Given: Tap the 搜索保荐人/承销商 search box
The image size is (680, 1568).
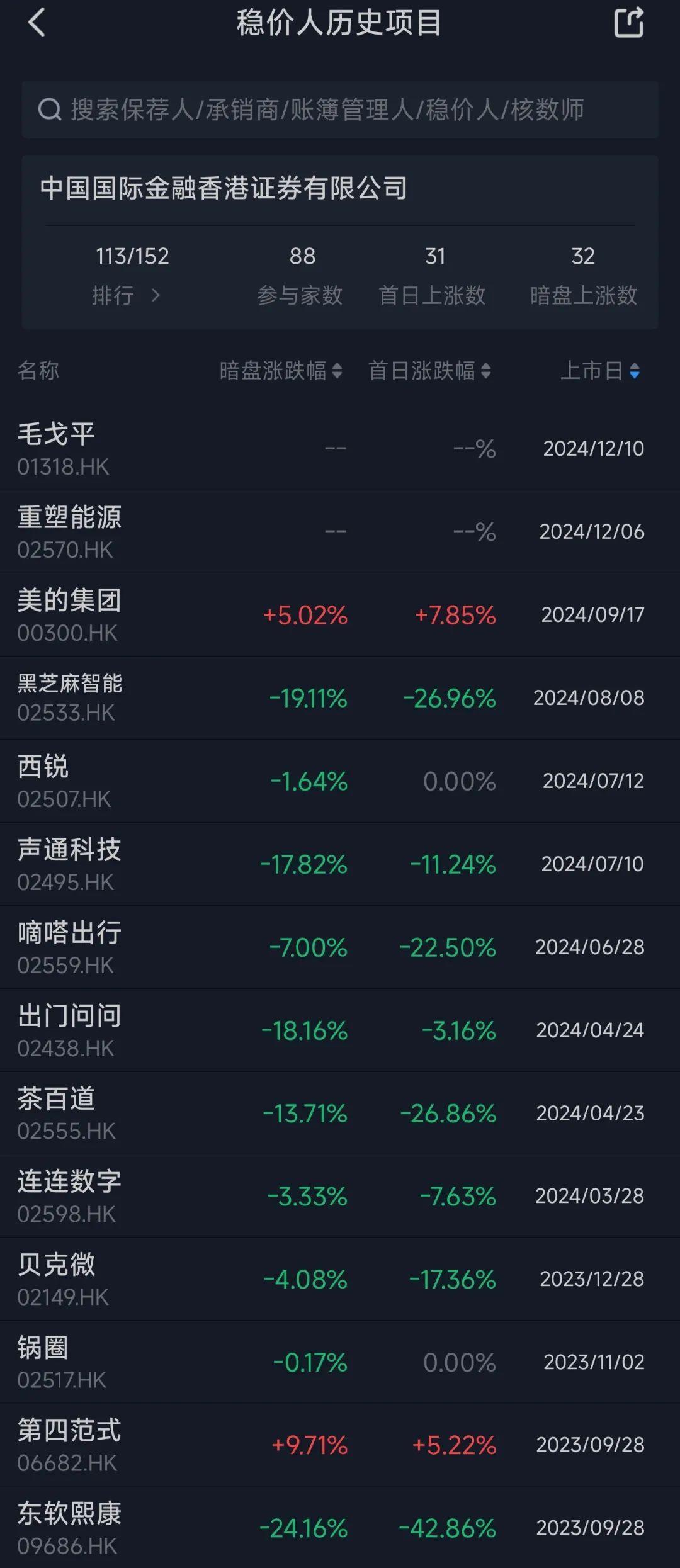Looking at the screenshot, I should click(x=340, y=110).
